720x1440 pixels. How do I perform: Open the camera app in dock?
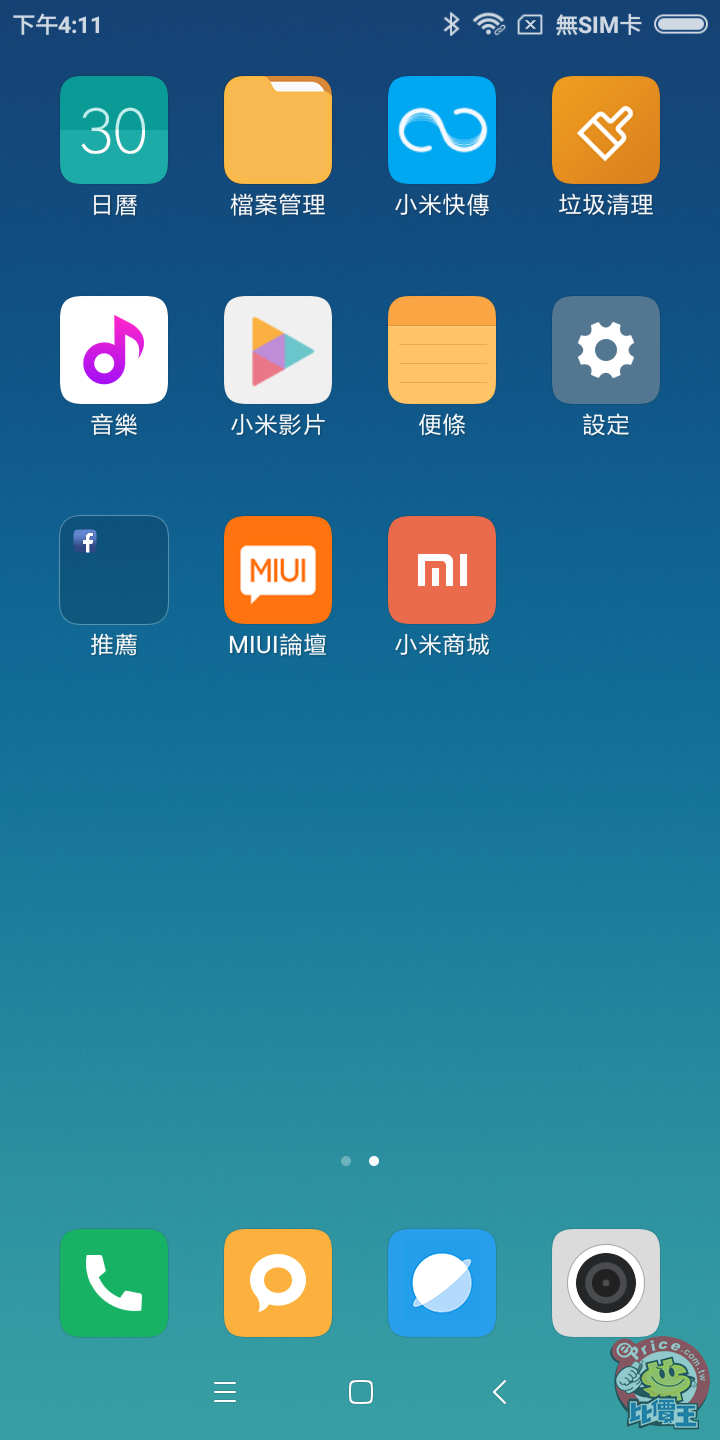tap(606, 1283)
